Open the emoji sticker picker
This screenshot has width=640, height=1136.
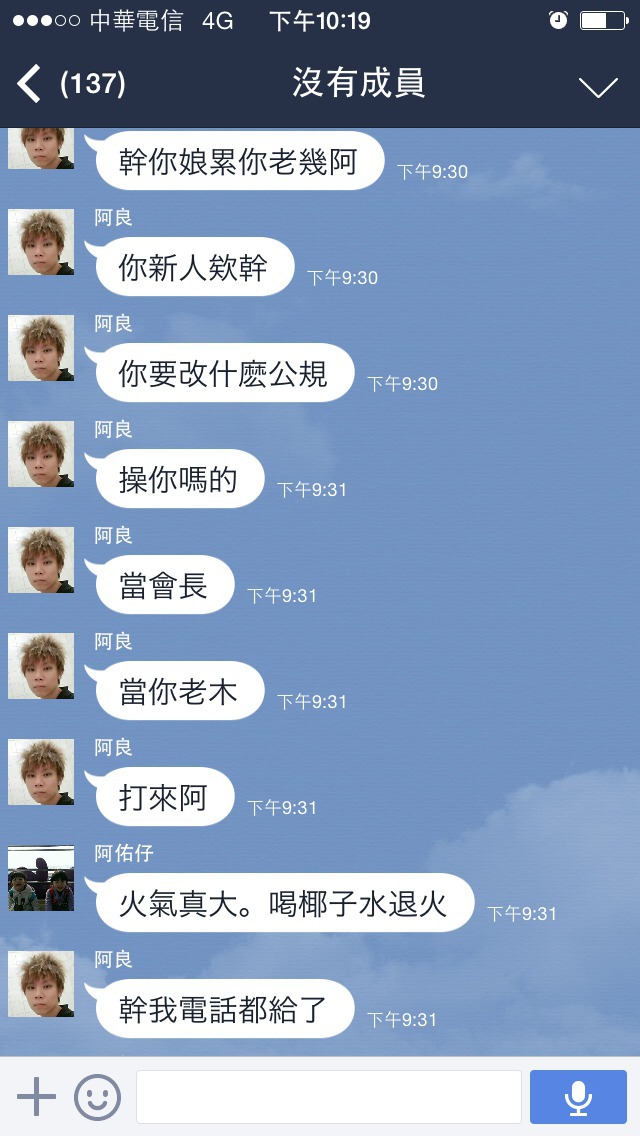coord(97,1097)
